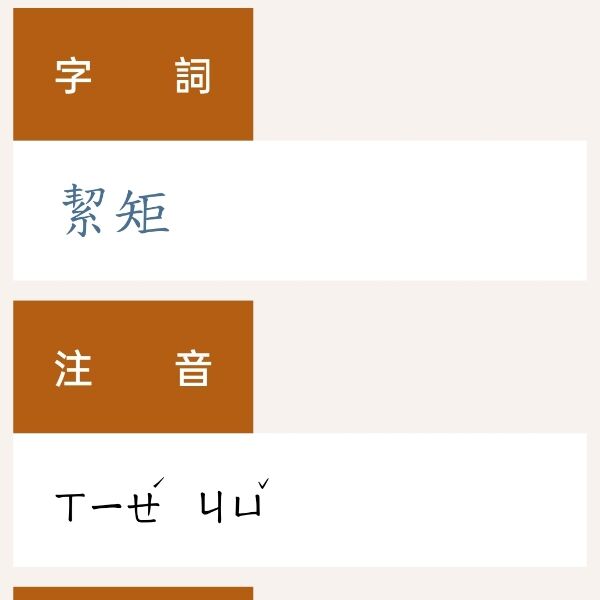The image size is (600, 600).
Task: Open the character entry for 矩
Action: pyautogui.click(x=142, y=211)
